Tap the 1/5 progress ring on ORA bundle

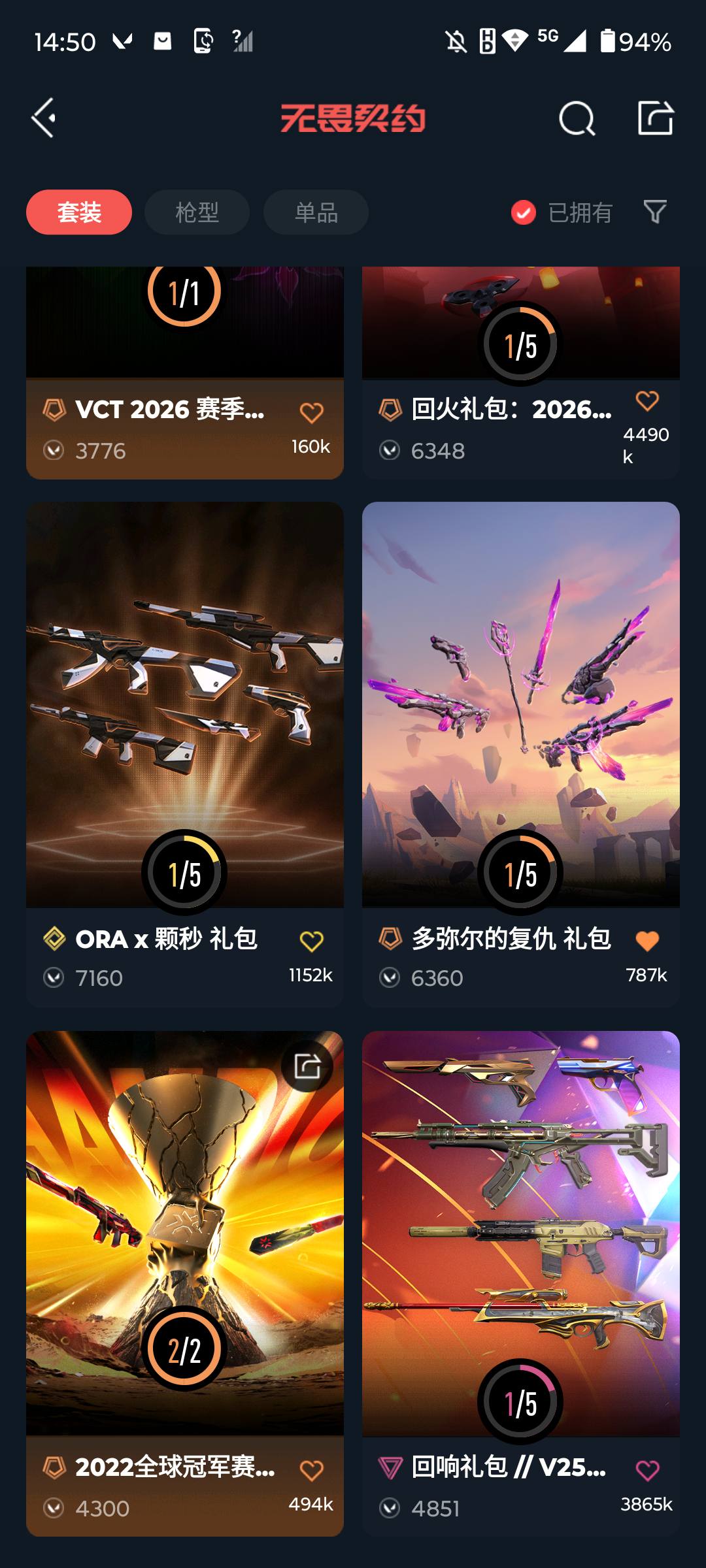pyautogui.click(x=184, y=872)
